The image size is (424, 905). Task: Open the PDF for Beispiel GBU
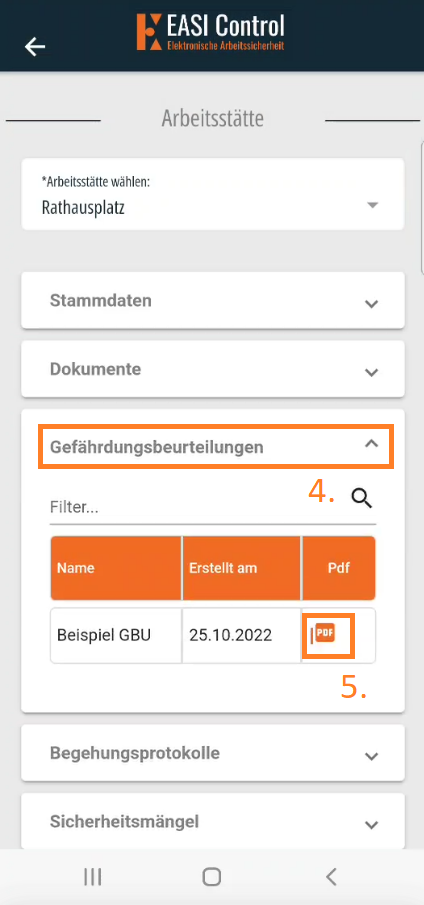click(324, 634)
